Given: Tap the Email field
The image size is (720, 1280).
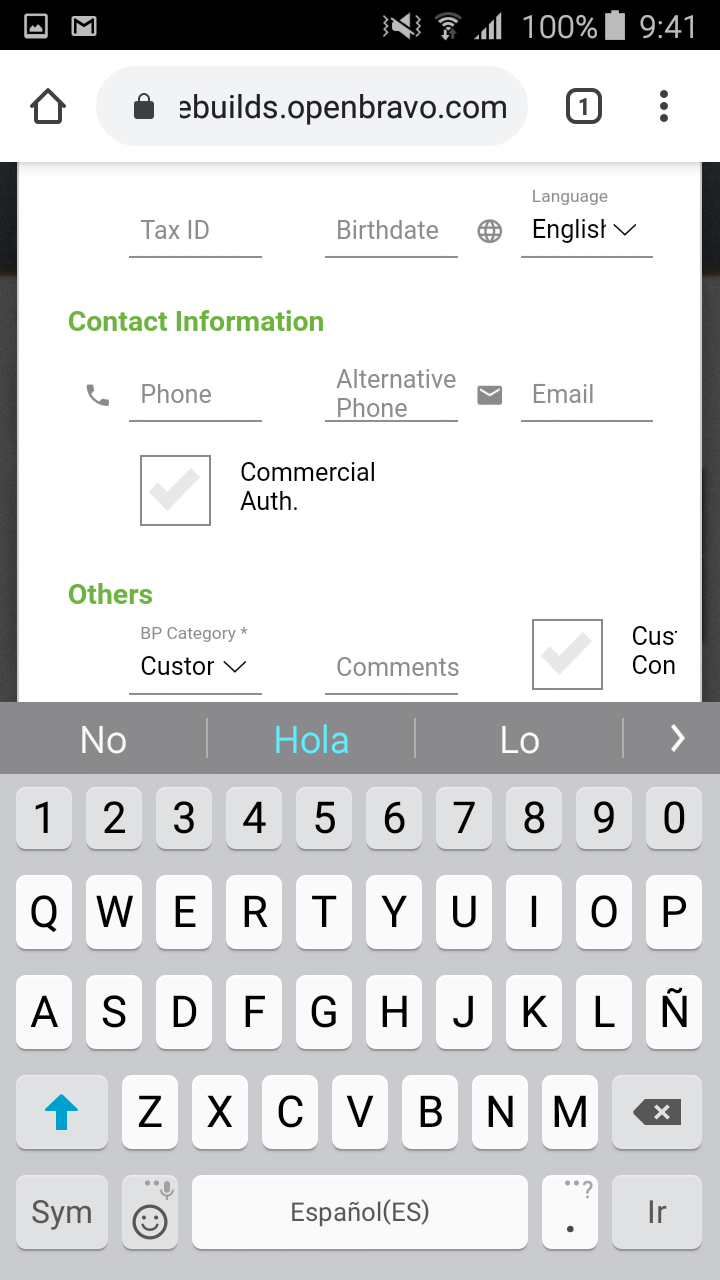Looking at the screenshot, I should coord(586,395).
